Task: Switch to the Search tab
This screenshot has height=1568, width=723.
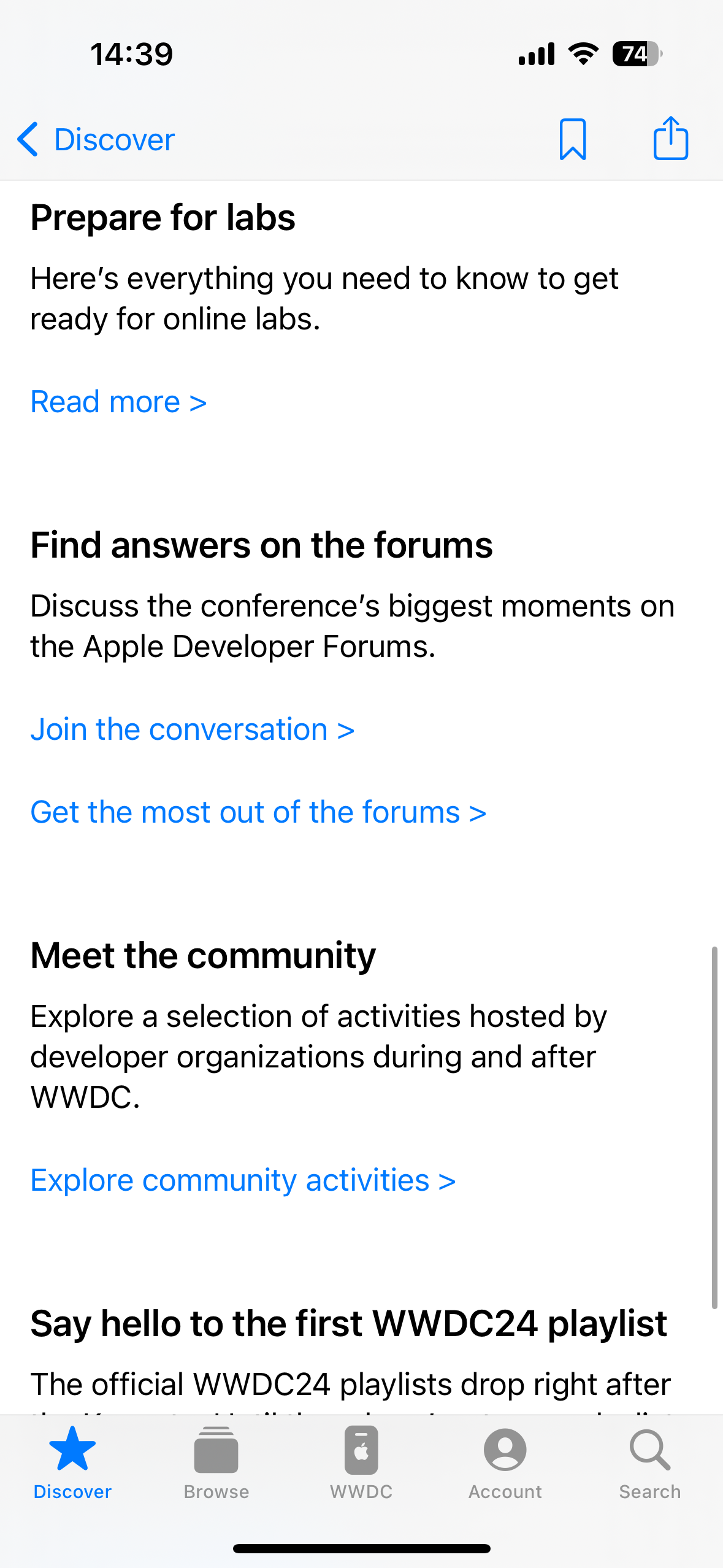Action: tap(649, 1464)
